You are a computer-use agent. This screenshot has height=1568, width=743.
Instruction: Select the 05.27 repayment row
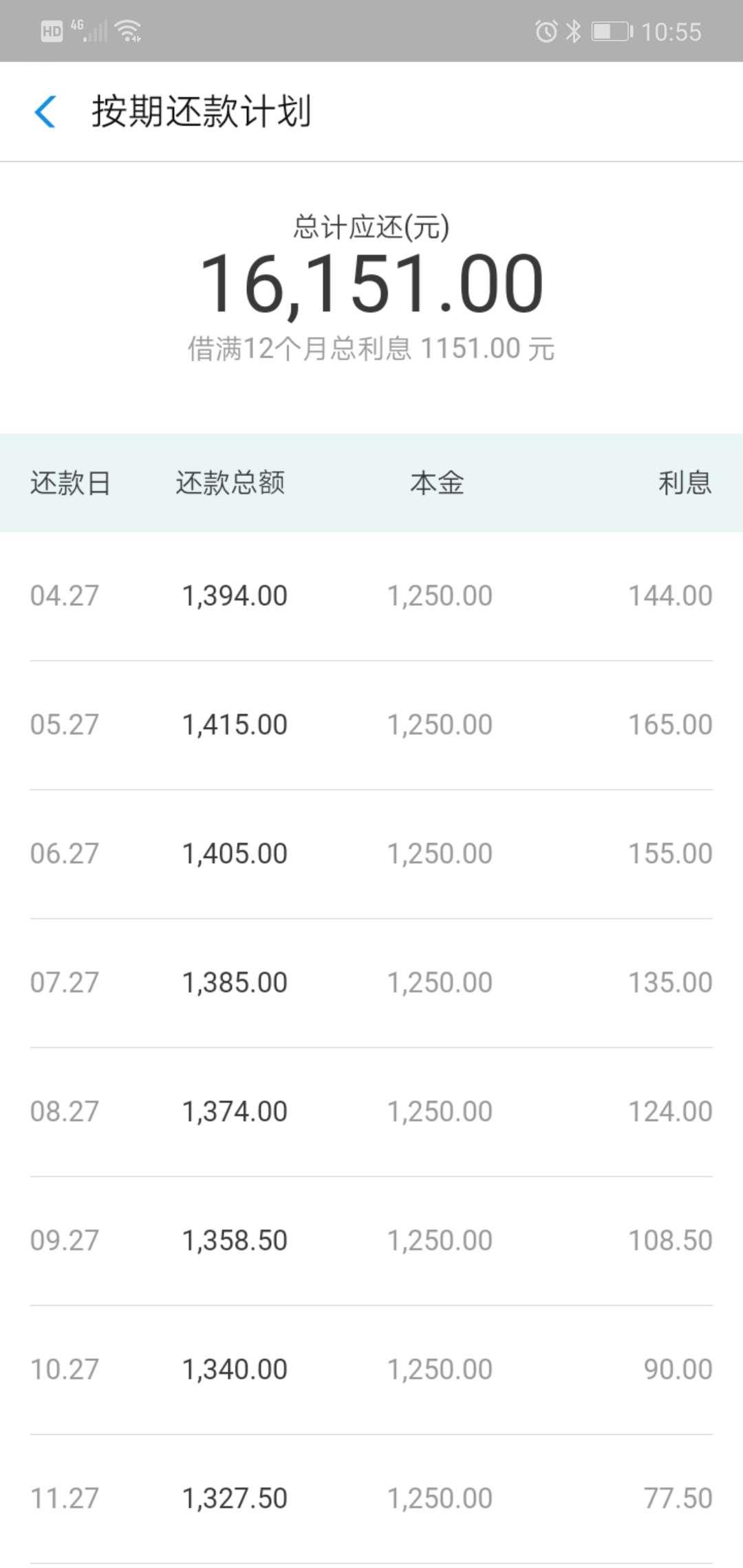click(371, 723)
